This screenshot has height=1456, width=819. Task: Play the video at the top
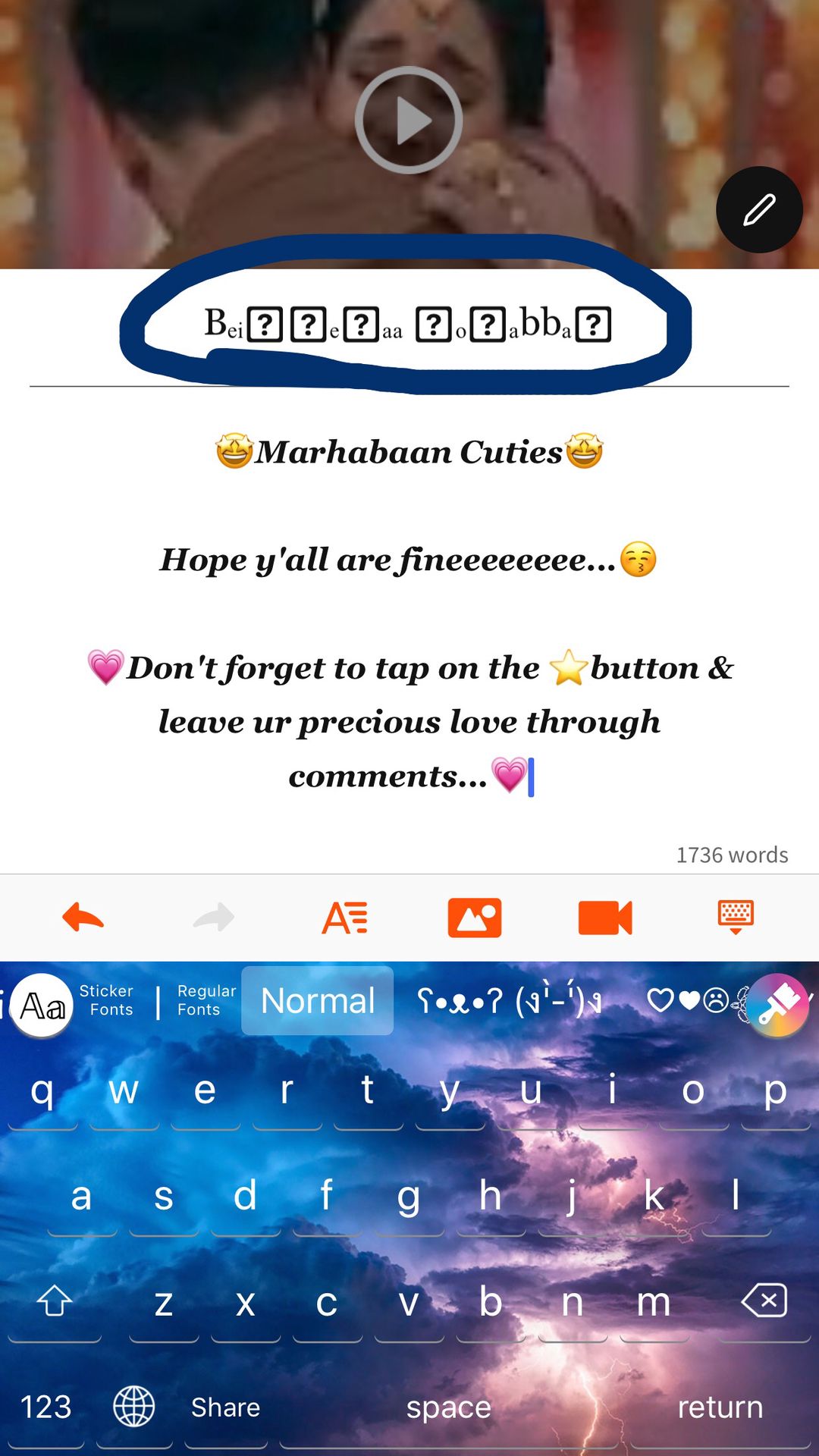coord(409,120)
